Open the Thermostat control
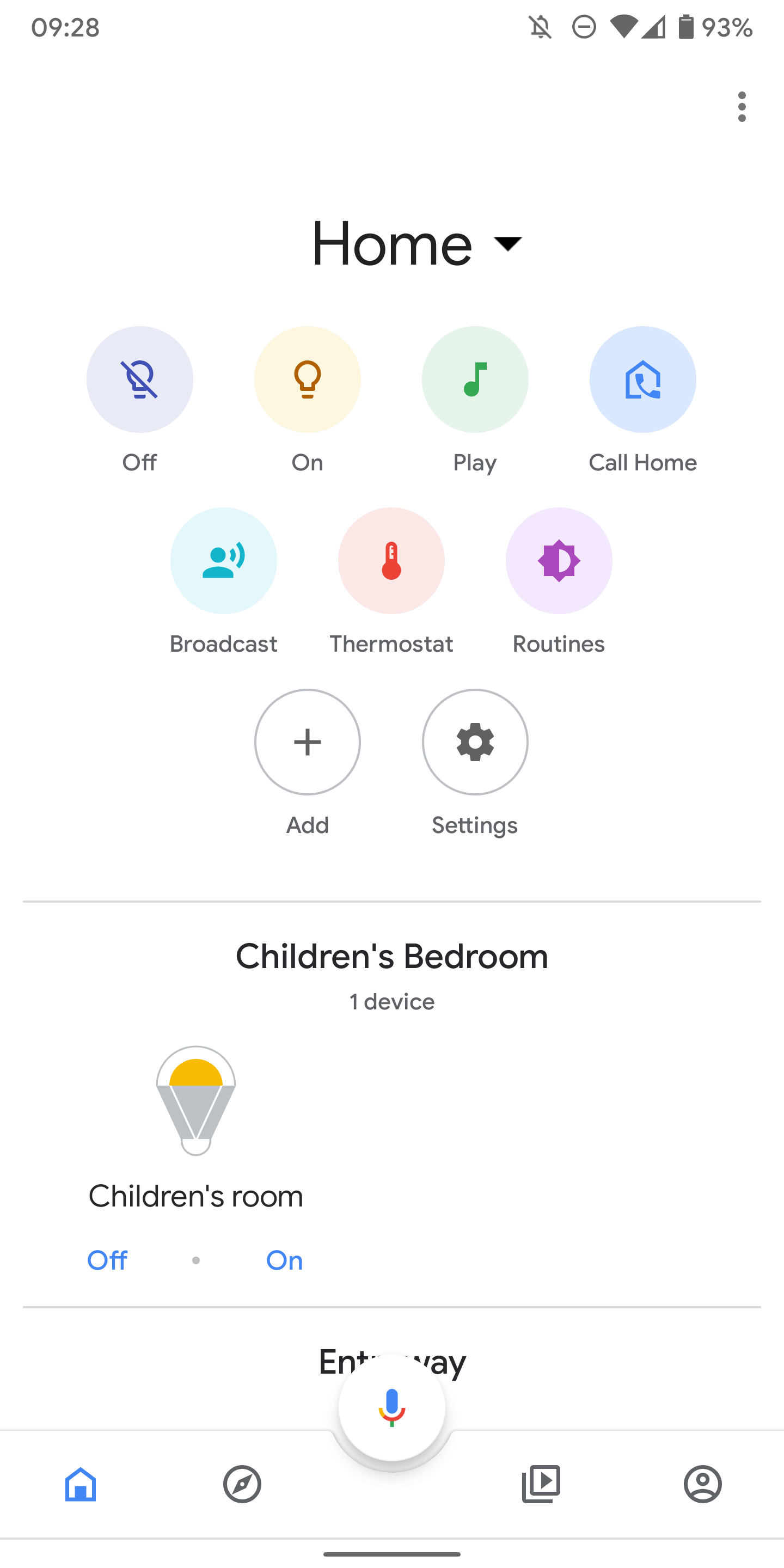 (391, 561)
